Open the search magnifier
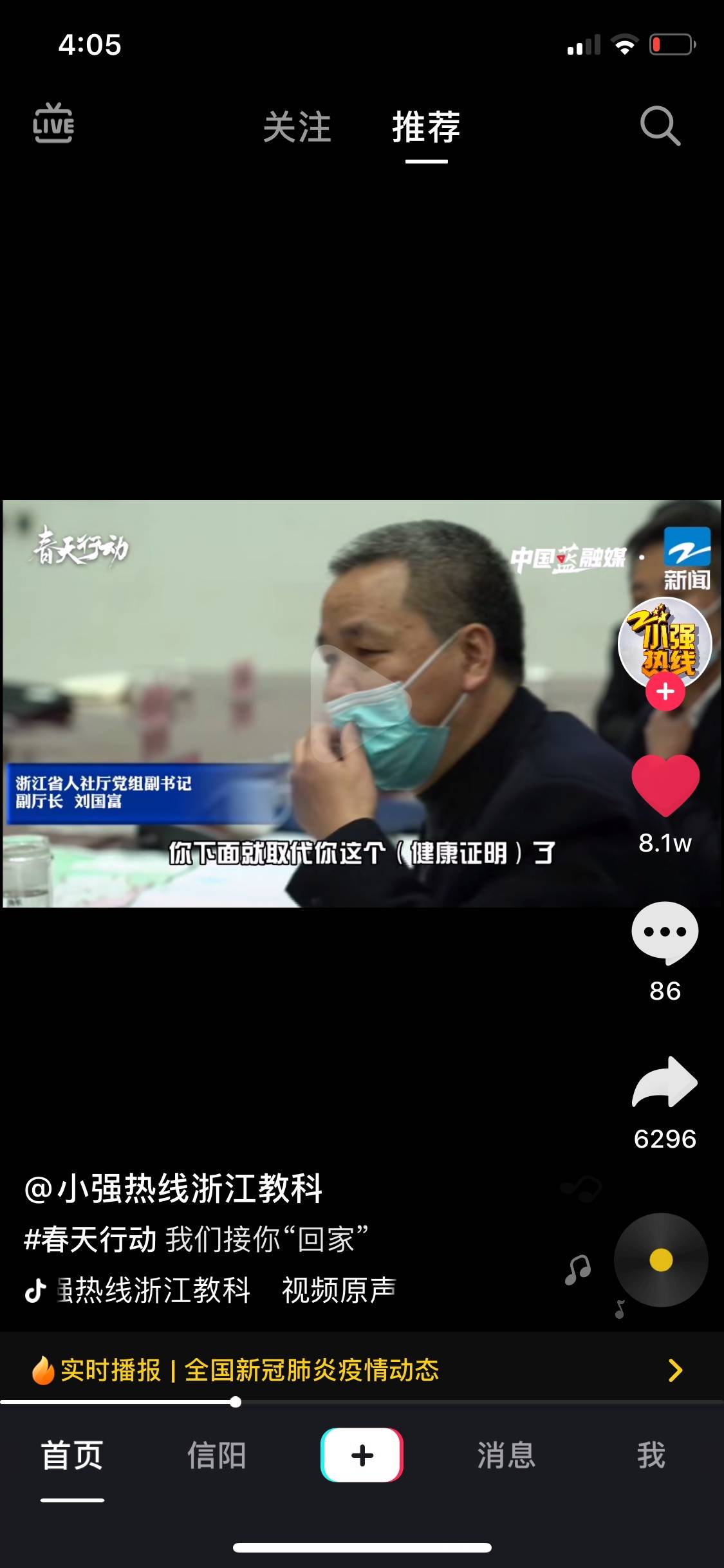The height and width of the screenshot is (1568, 724). click(660, 126)
